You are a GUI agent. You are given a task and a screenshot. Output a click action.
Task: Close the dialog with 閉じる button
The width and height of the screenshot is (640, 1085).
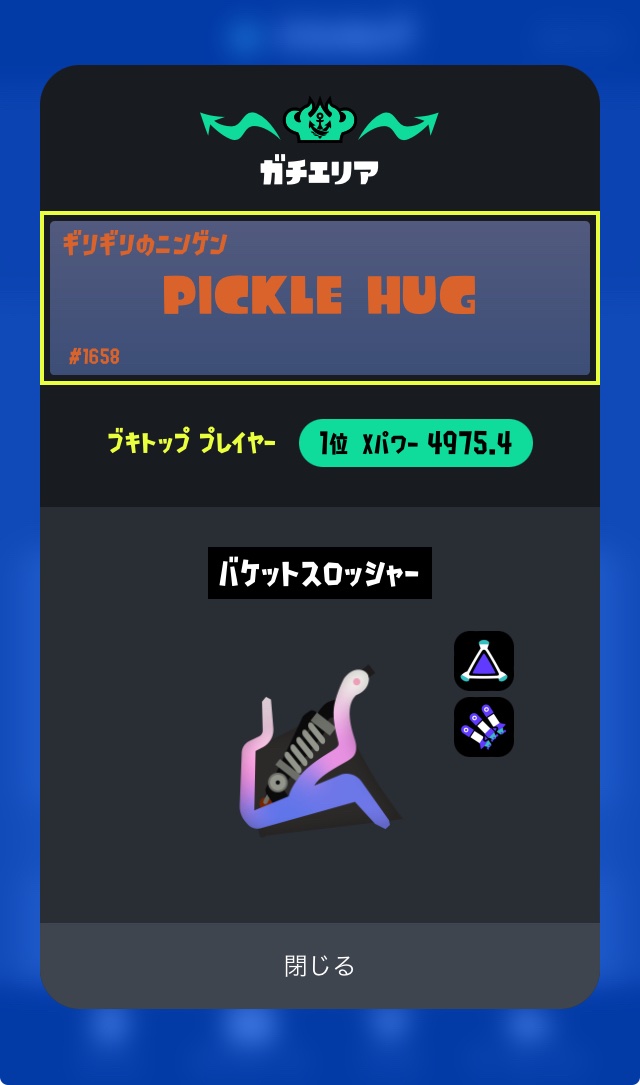320,965
